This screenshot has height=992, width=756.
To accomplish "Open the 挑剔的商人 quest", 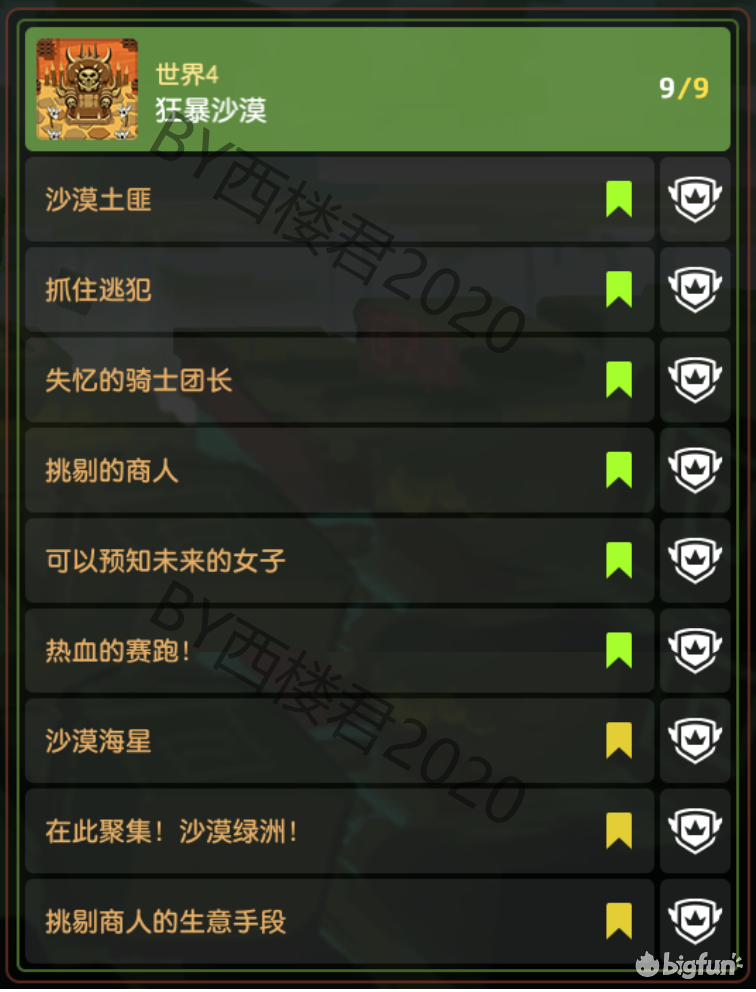I will [x=338, y=470].
